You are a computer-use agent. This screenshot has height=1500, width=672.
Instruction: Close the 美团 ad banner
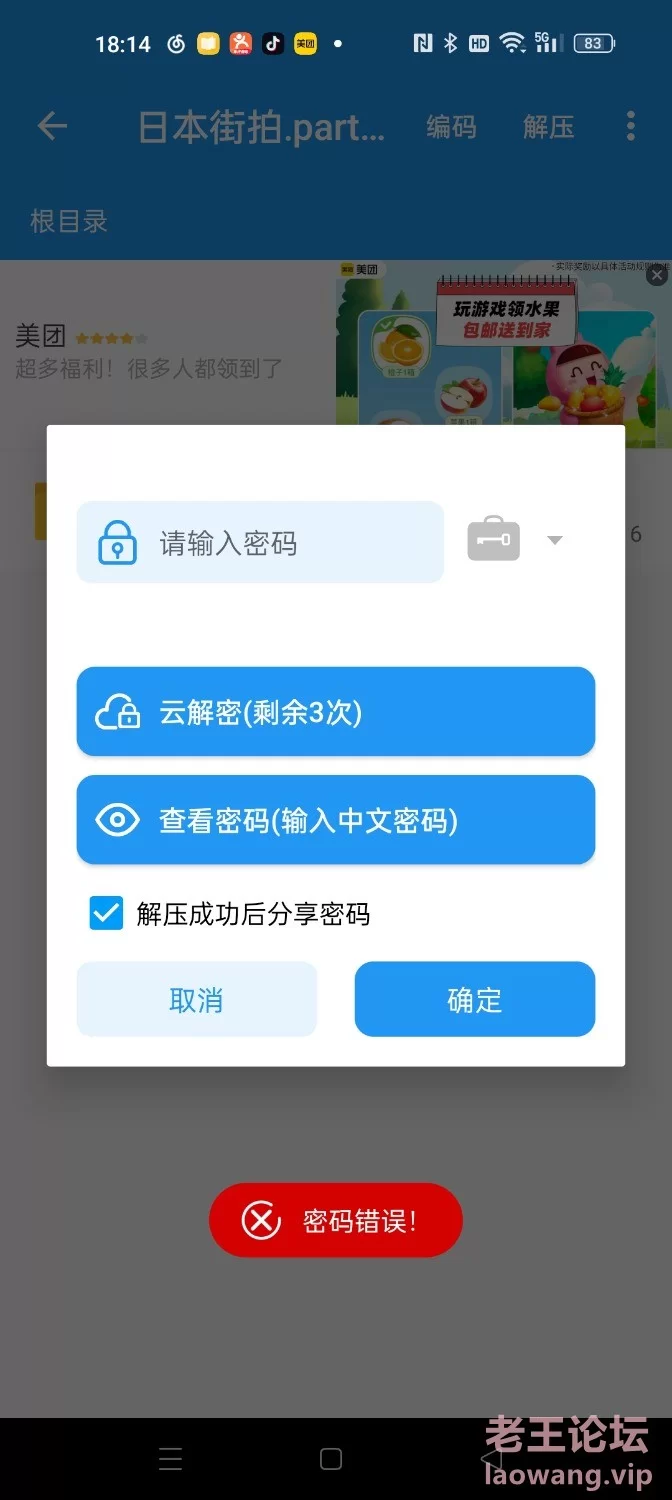tap(657, 275)
